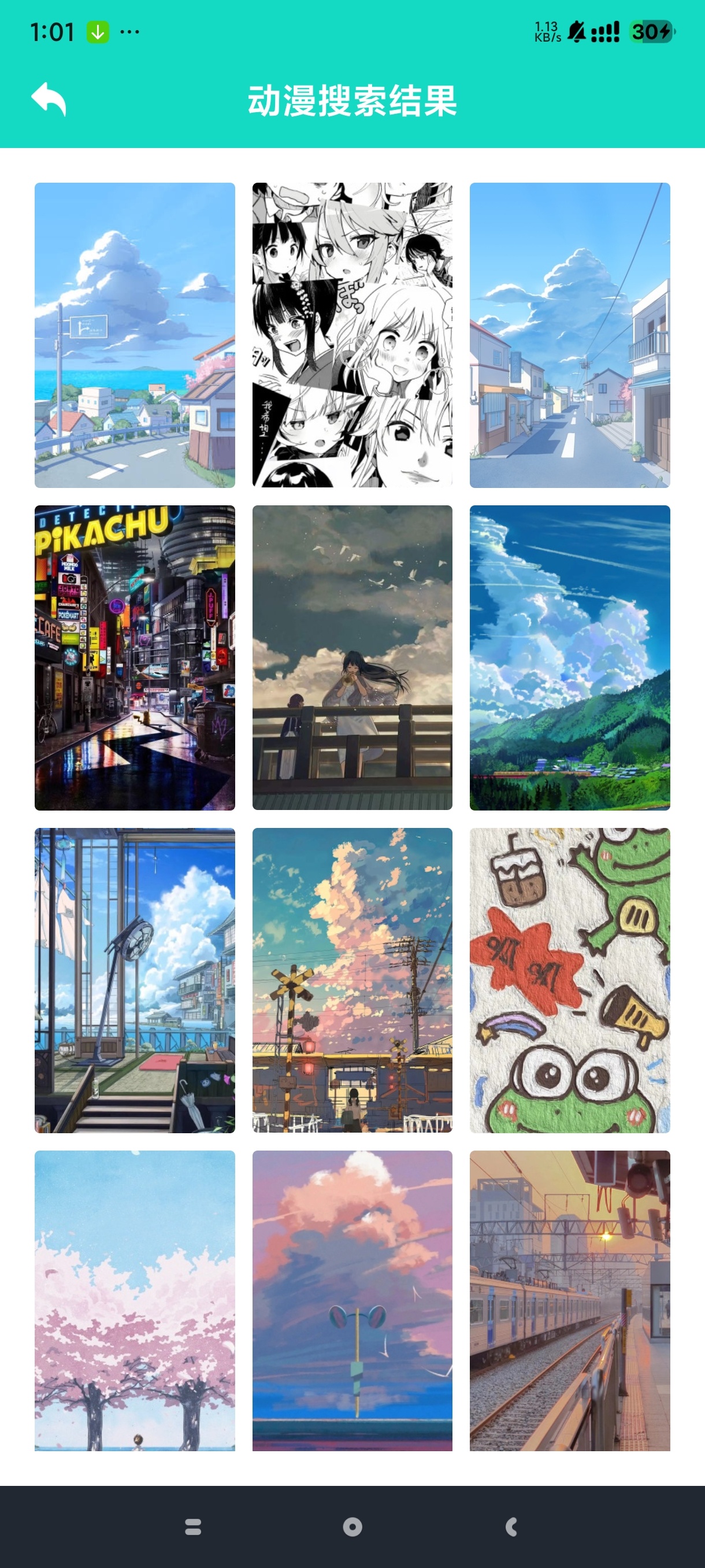Open the glass veranda with stairs wallpaper
705x1568 pixels.
coord(135,980)
